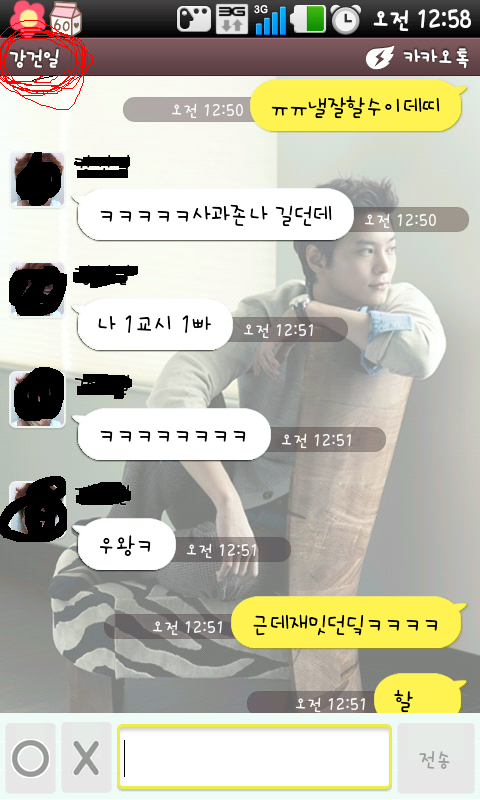Open sender's profile photo above 우왕ㅋ message
The image size is (480, 800).
pos(38,509)
